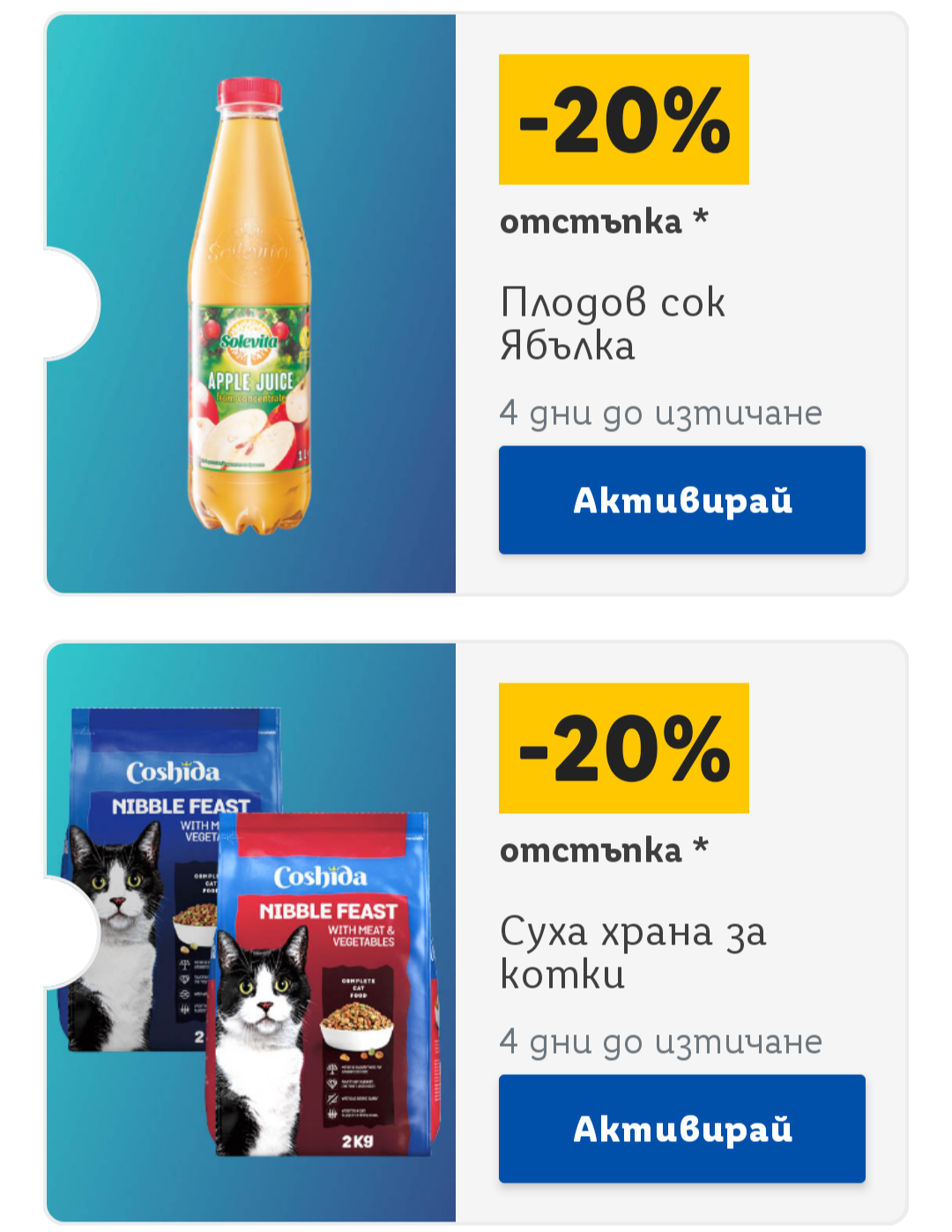
Task: Open the apple juice coupon card
Action: click(251, 304)
